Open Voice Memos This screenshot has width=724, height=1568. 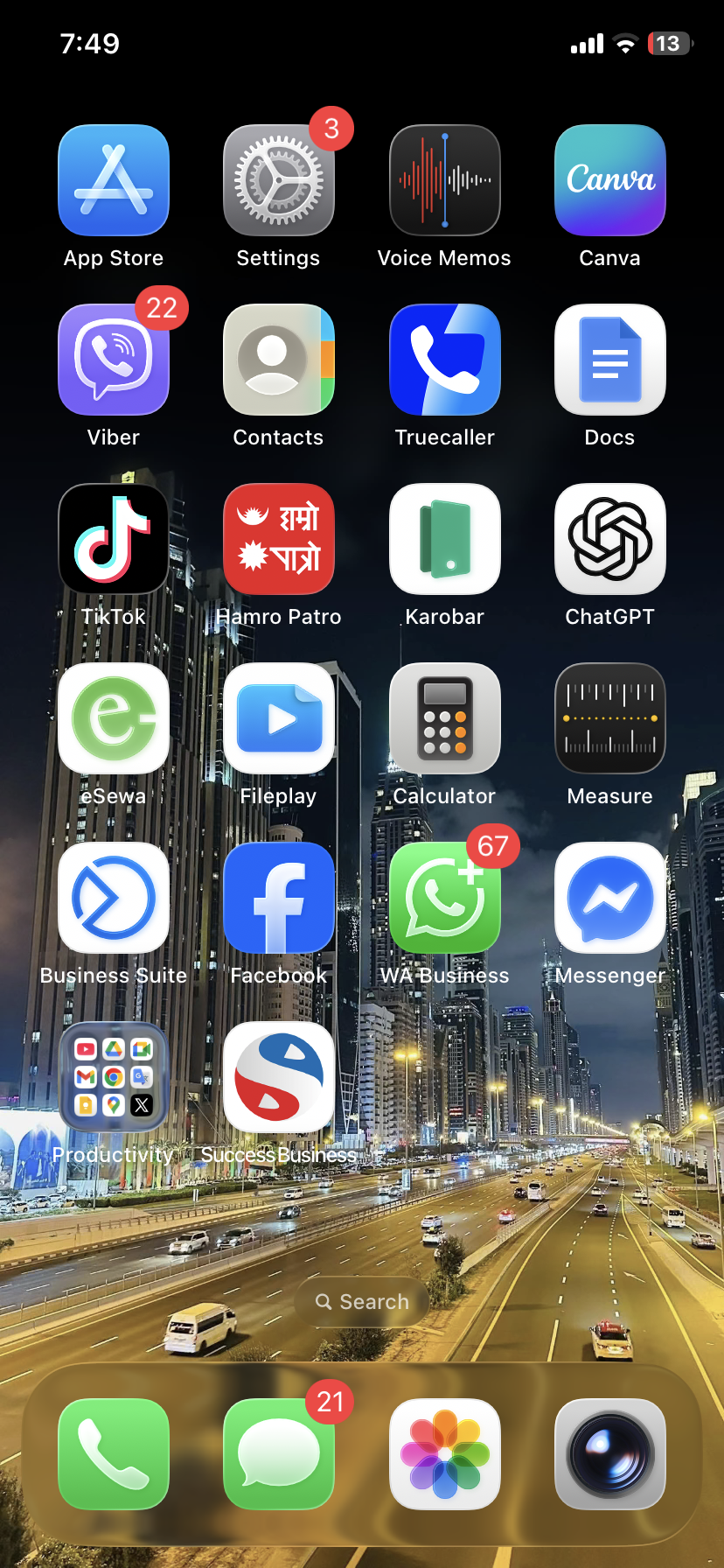pyautogui.click(x=444, y=180)
